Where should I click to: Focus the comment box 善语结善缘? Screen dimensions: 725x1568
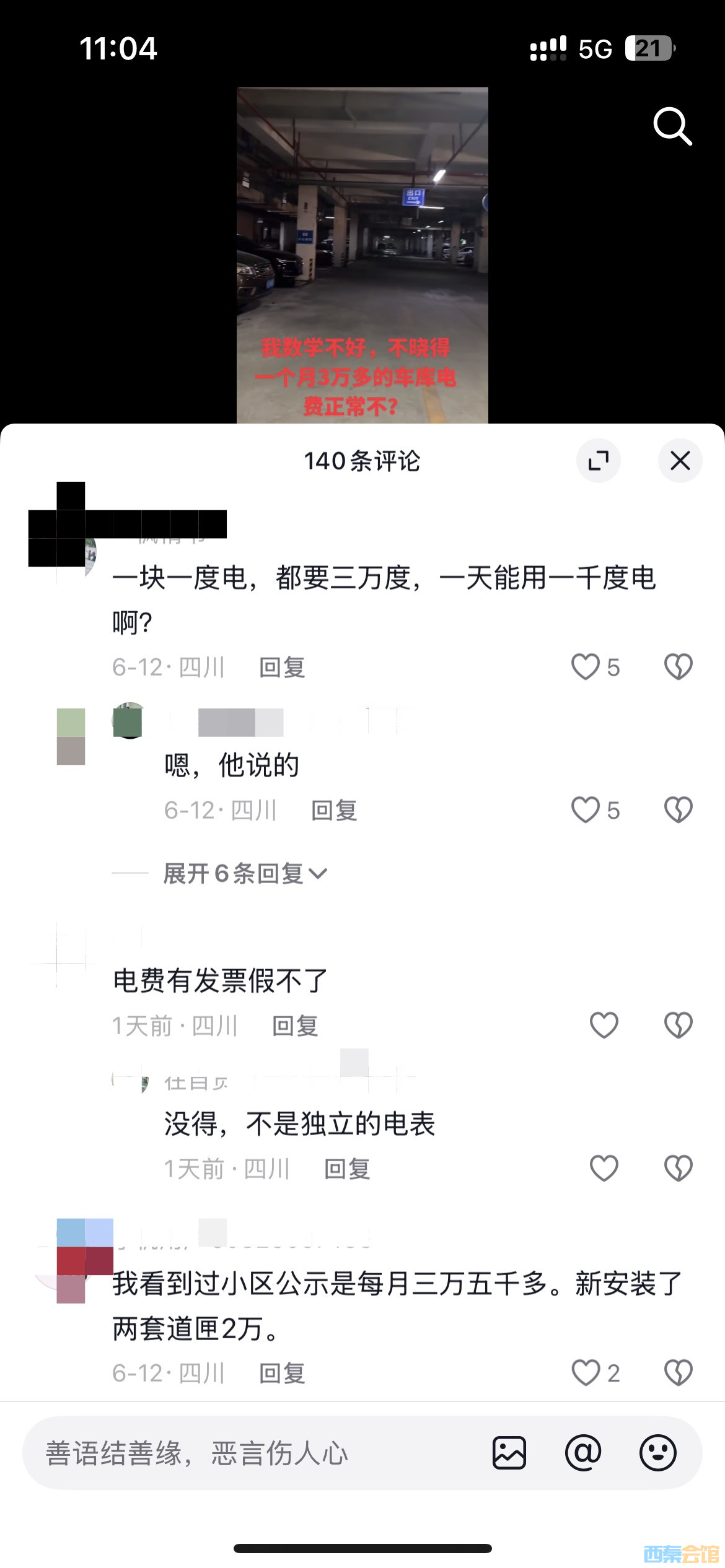click(248, 1453)
